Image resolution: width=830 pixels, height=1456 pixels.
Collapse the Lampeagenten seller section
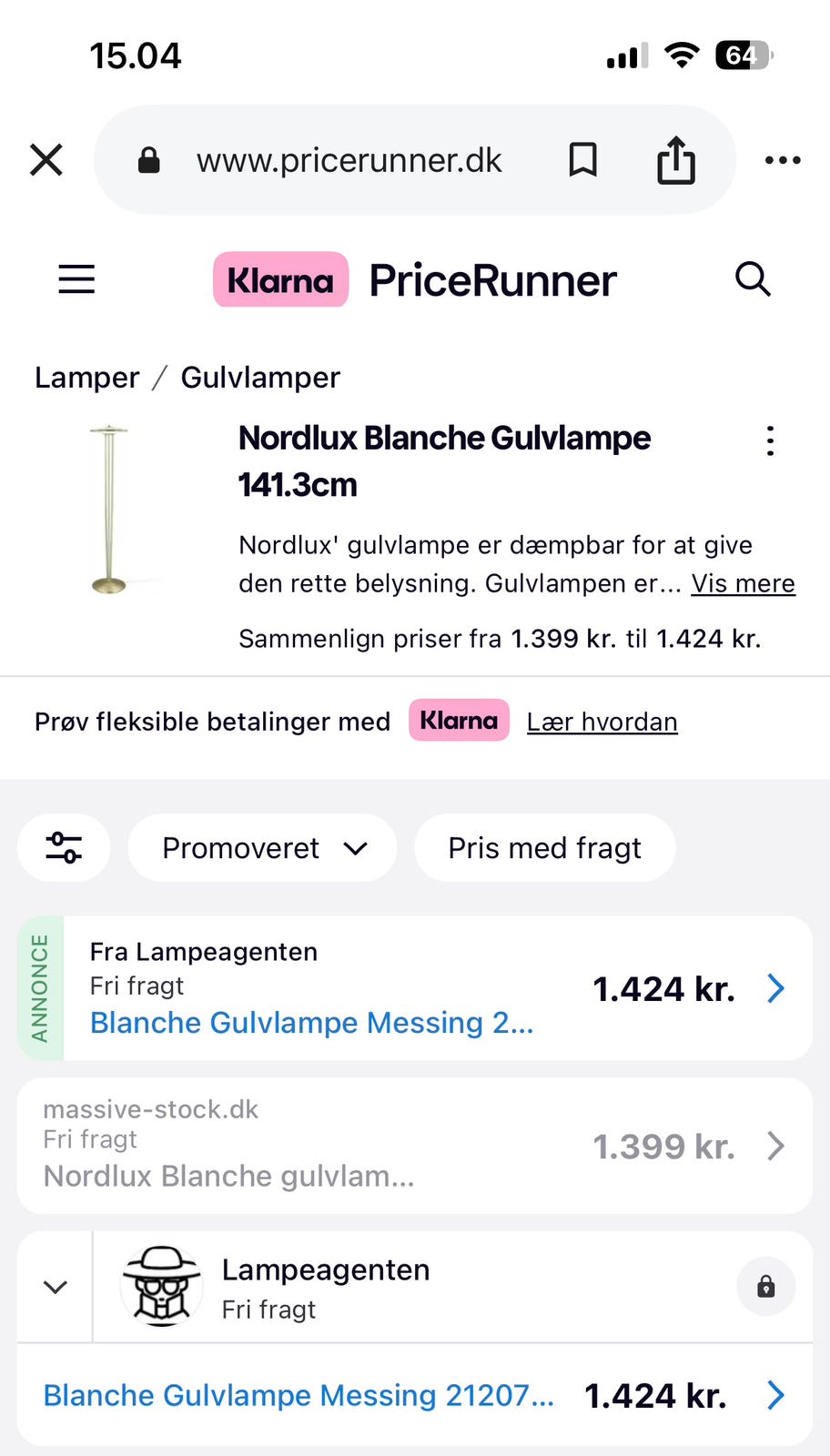(x=55, y=1287)
